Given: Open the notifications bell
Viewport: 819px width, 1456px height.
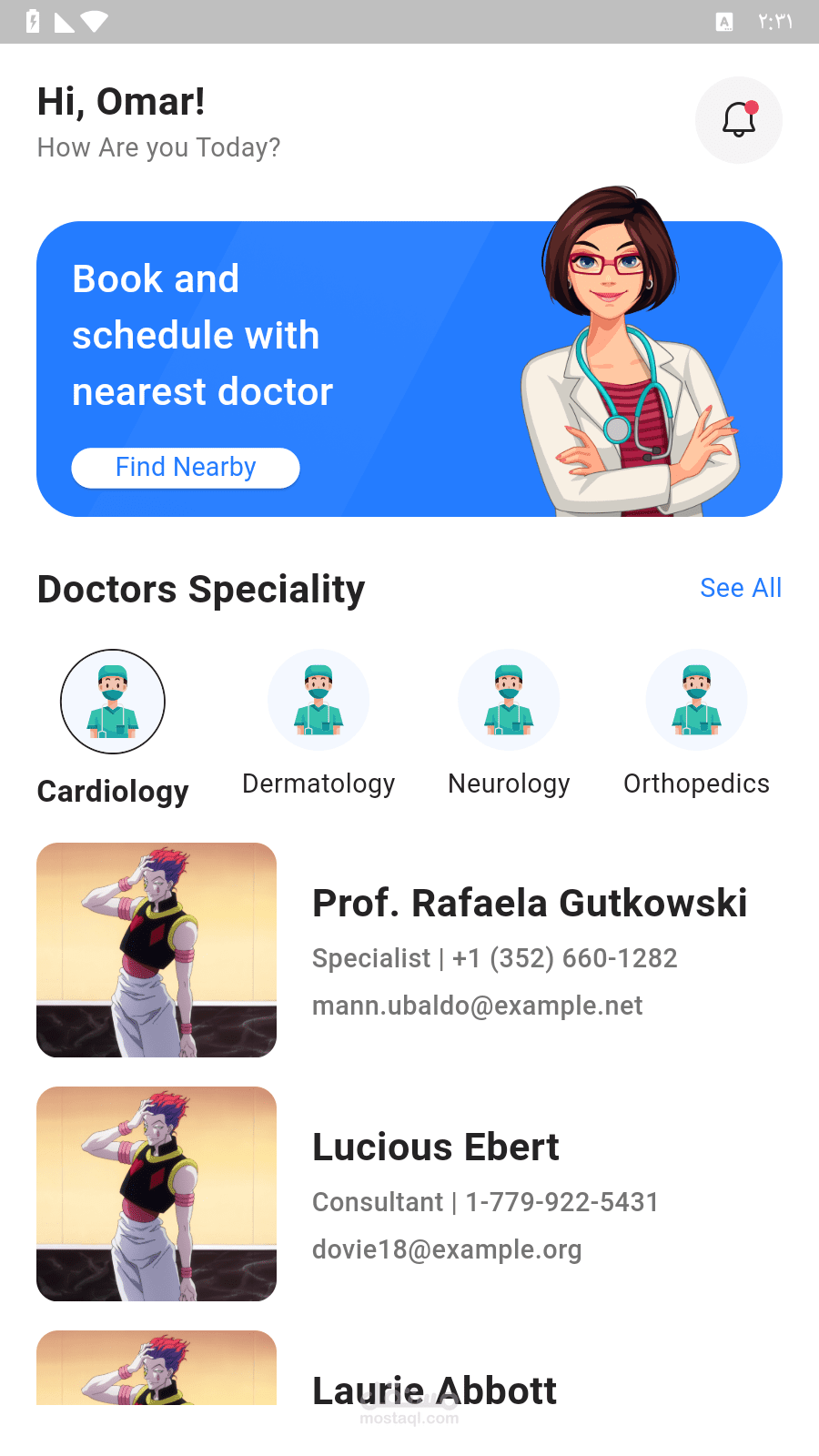Looking at the screenshot, I should pos(739,120).
